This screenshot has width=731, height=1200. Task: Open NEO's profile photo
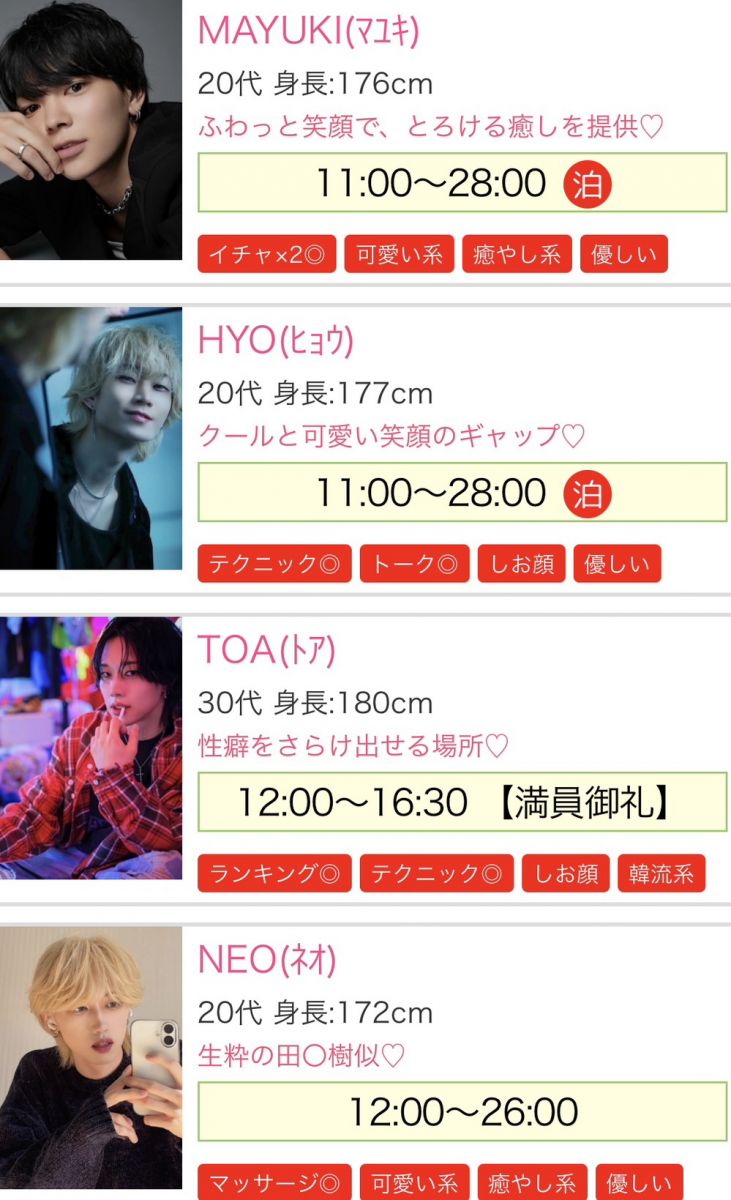[x=91, y=1058]
